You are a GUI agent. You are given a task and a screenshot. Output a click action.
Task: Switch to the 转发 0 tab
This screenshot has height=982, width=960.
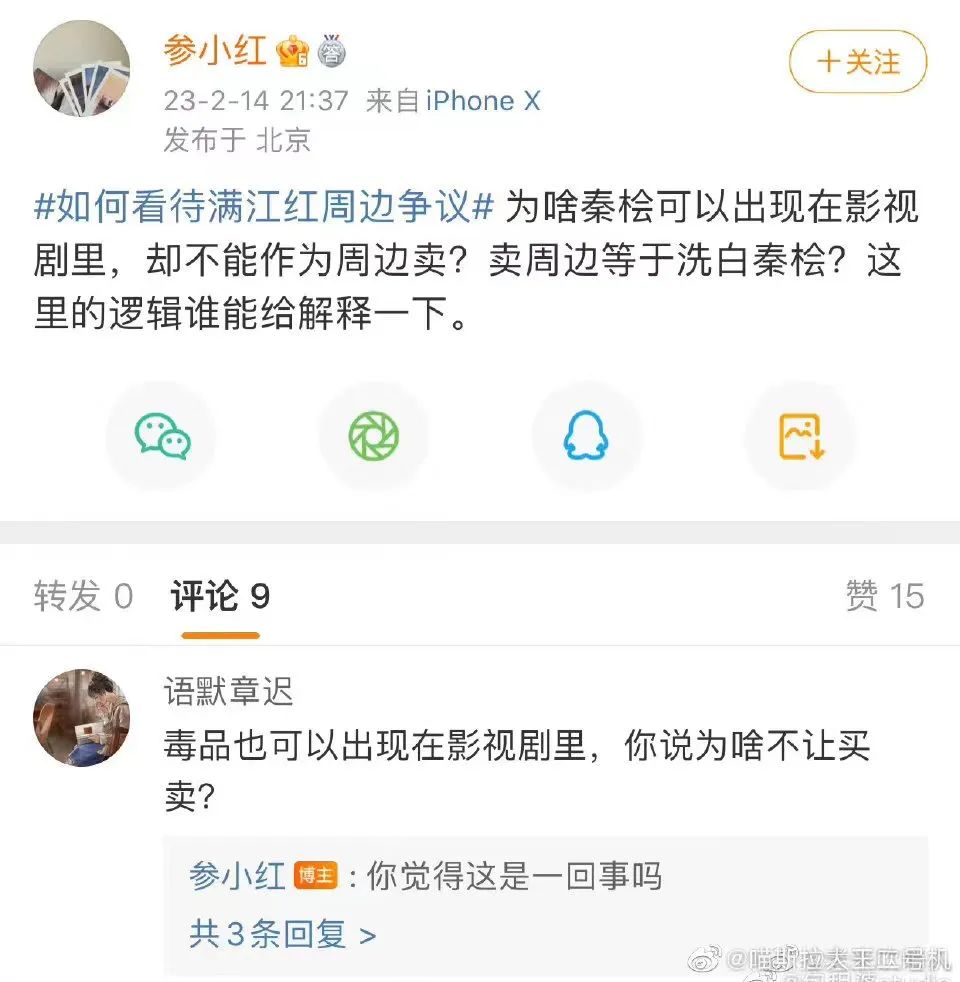click(x=83, y=596)
